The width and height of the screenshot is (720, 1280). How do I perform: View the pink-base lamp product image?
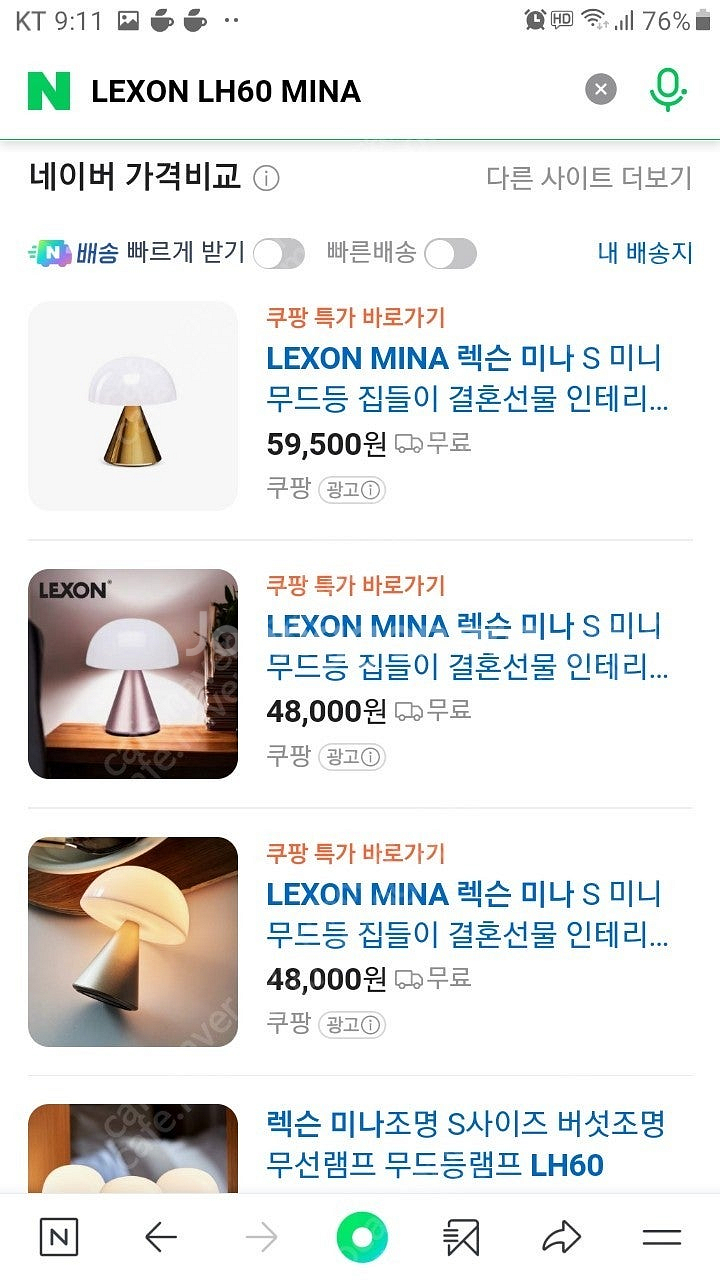[133, 674]
